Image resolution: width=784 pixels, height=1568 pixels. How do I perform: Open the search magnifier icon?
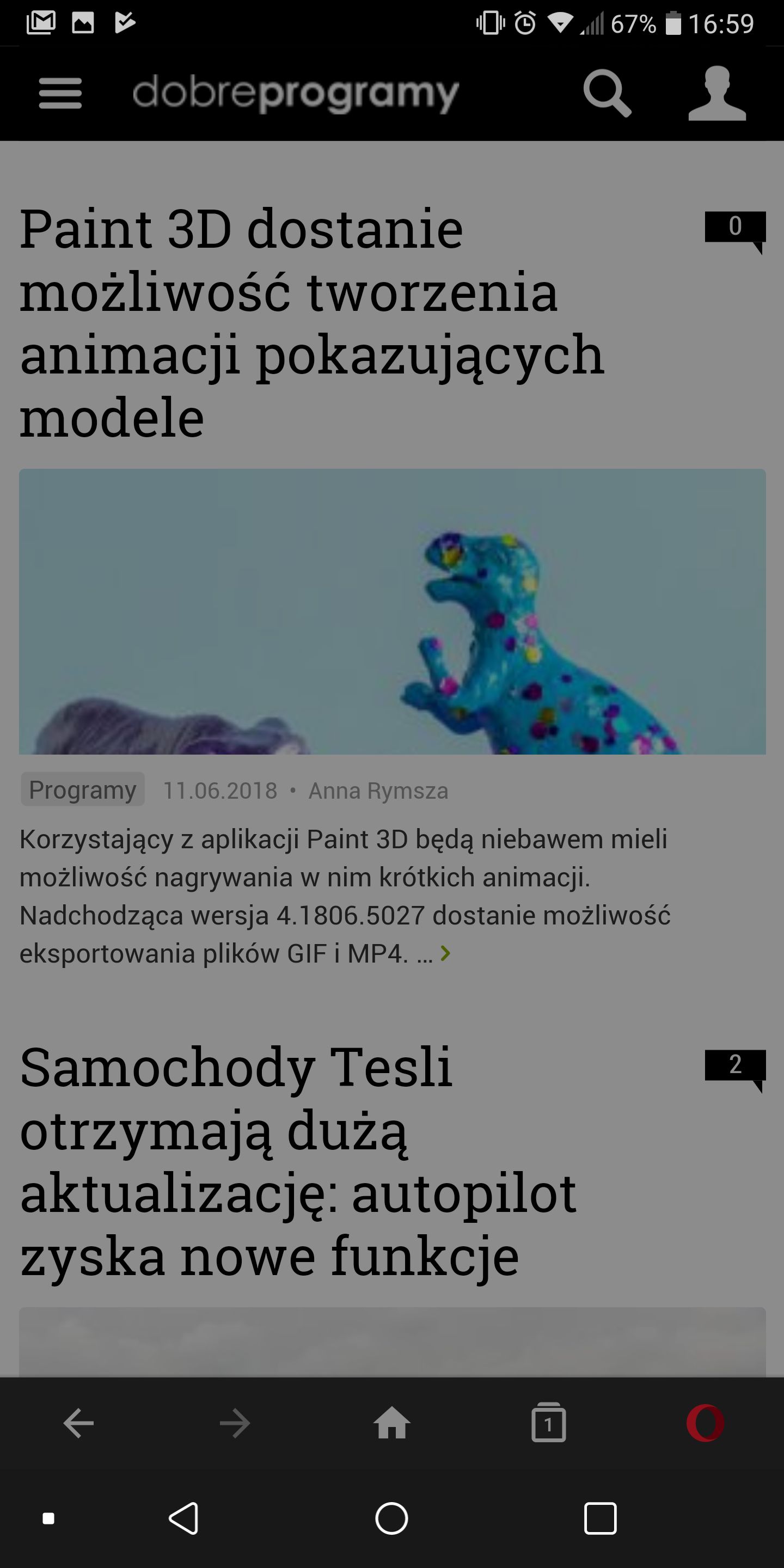pos(607,93)
